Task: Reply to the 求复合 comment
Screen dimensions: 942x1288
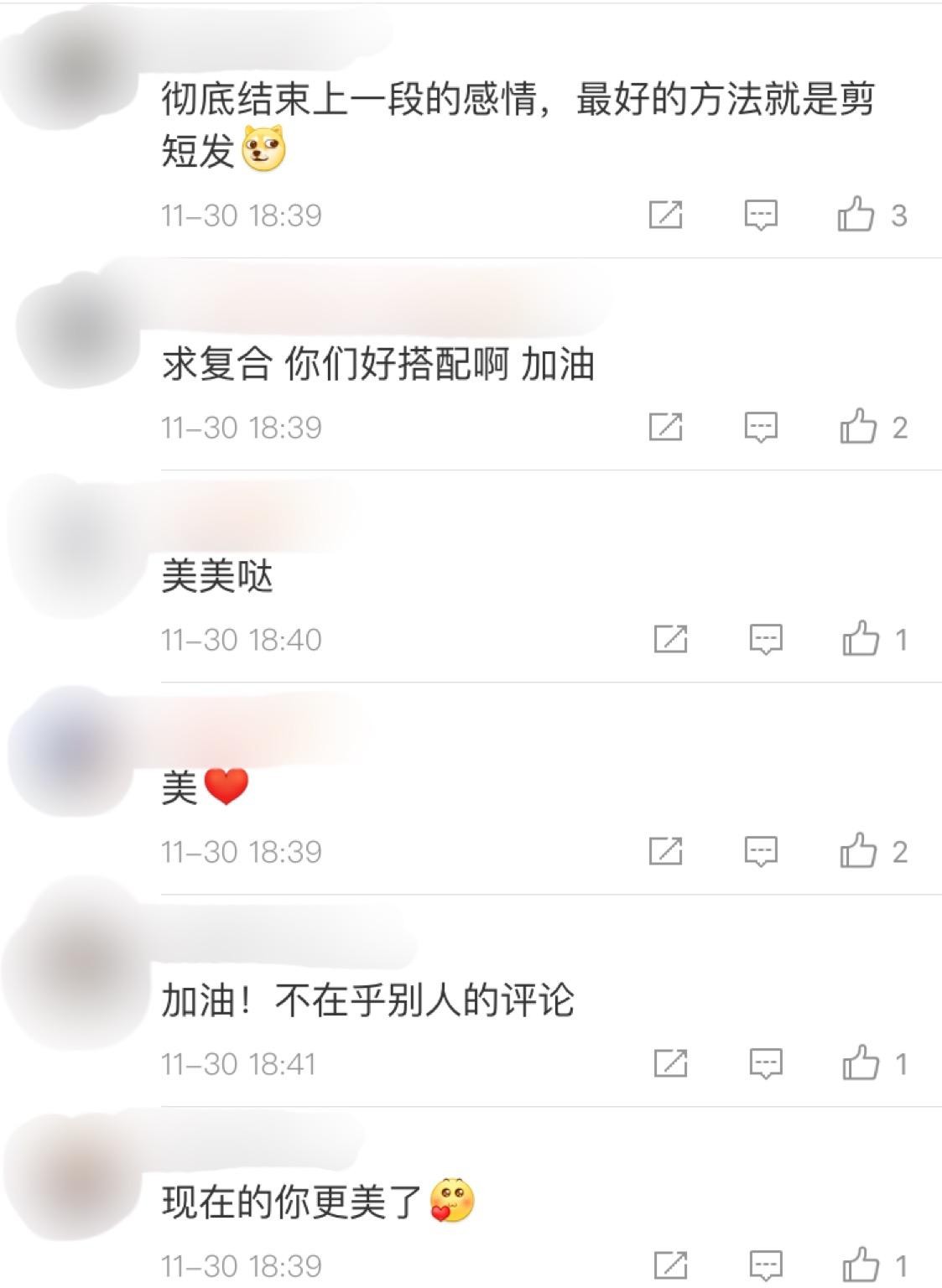Action: 761,427
